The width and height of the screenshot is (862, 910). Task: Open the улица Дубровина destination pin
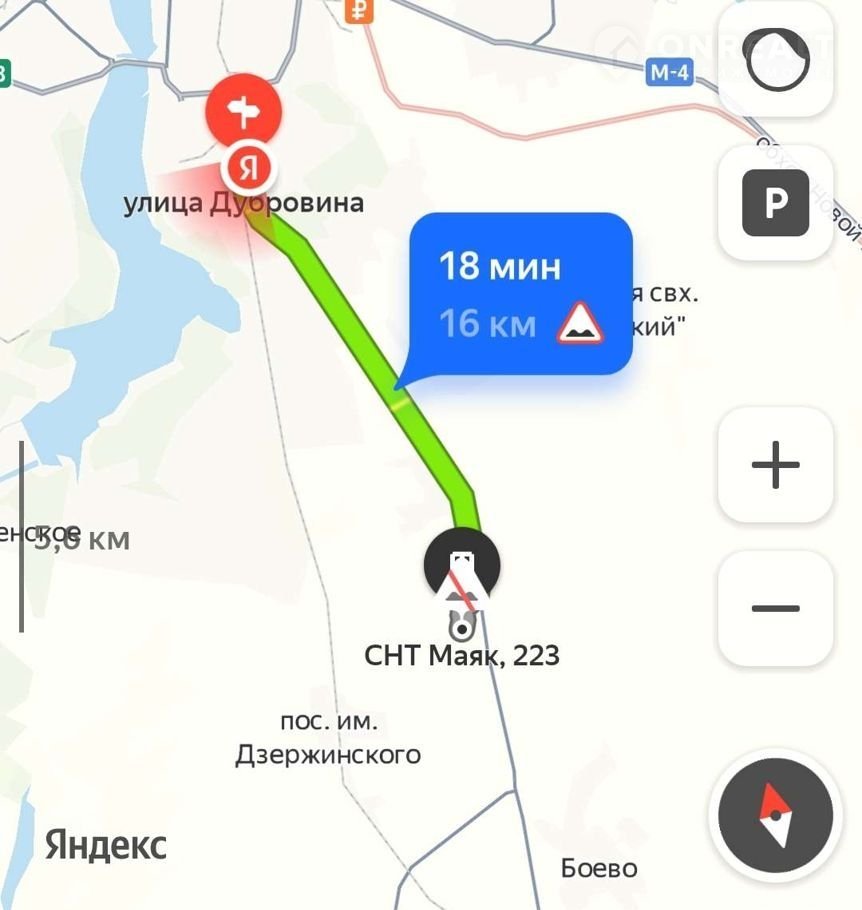[246, 115]
